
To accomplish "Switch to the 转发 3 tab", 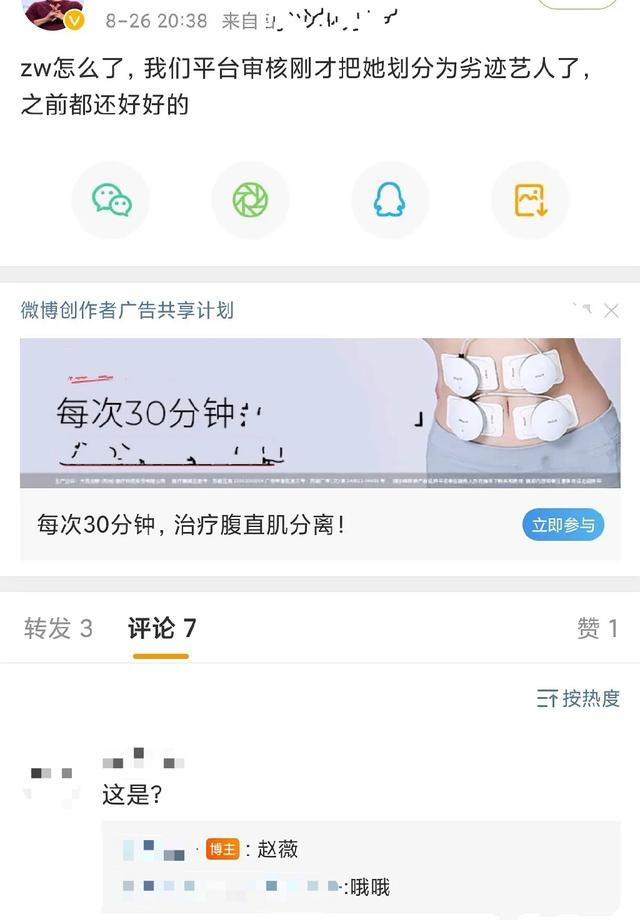I will click(x=58, y=628).
